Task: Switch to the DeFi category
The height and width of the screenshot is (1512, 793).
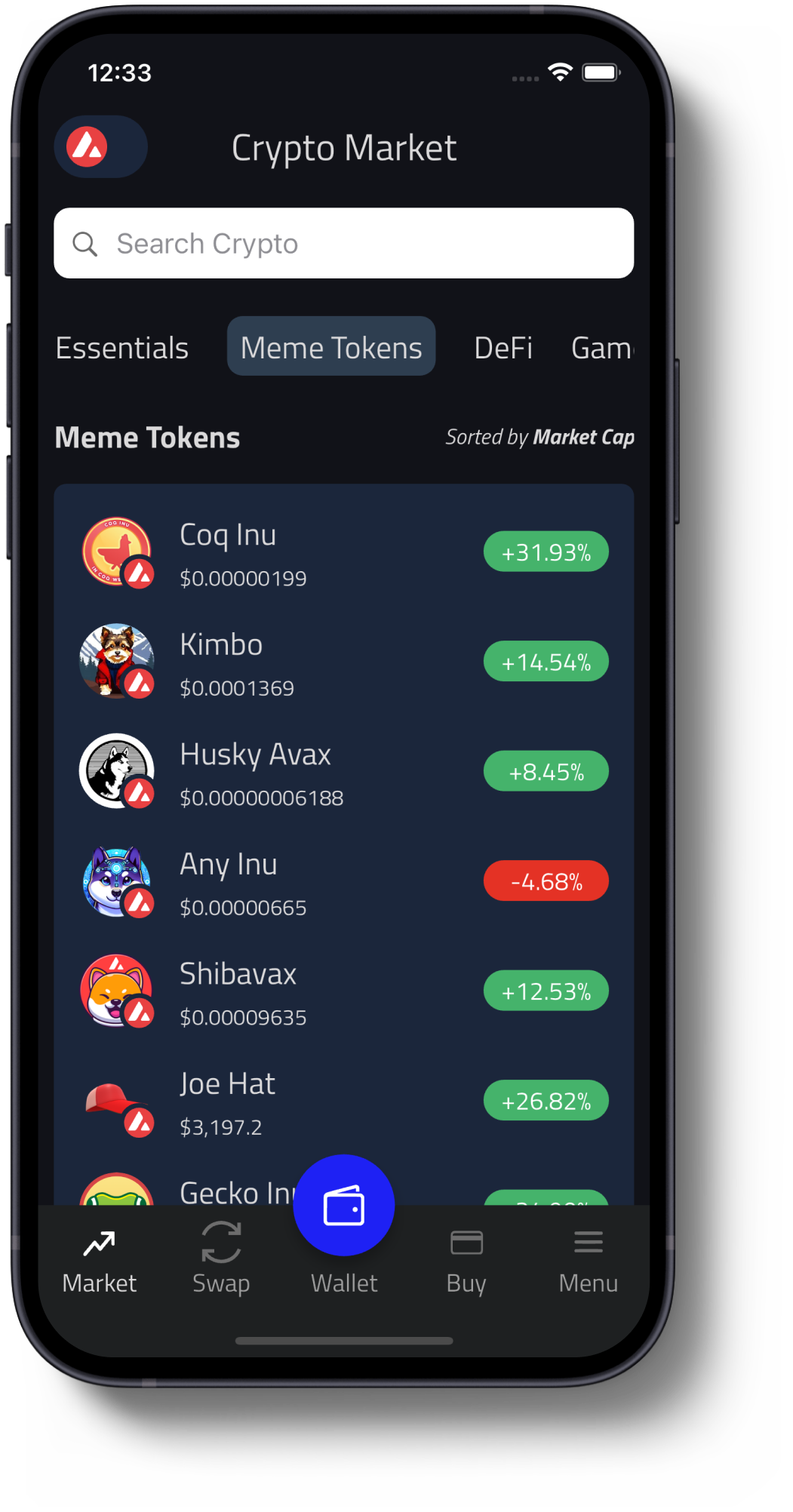Action: coord(503,348)
